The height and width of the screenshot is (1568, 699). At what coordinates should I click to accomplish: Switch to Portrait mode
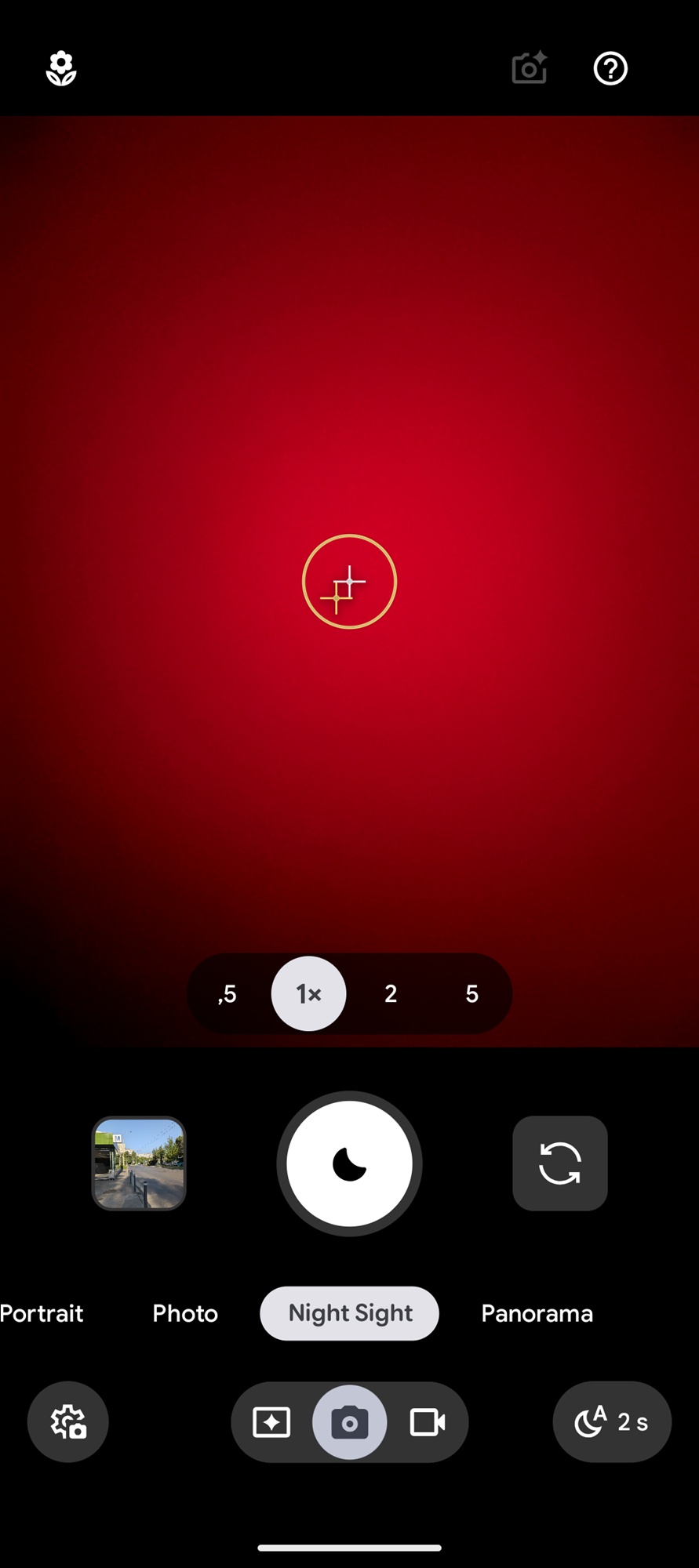(x=42, y=1313)
